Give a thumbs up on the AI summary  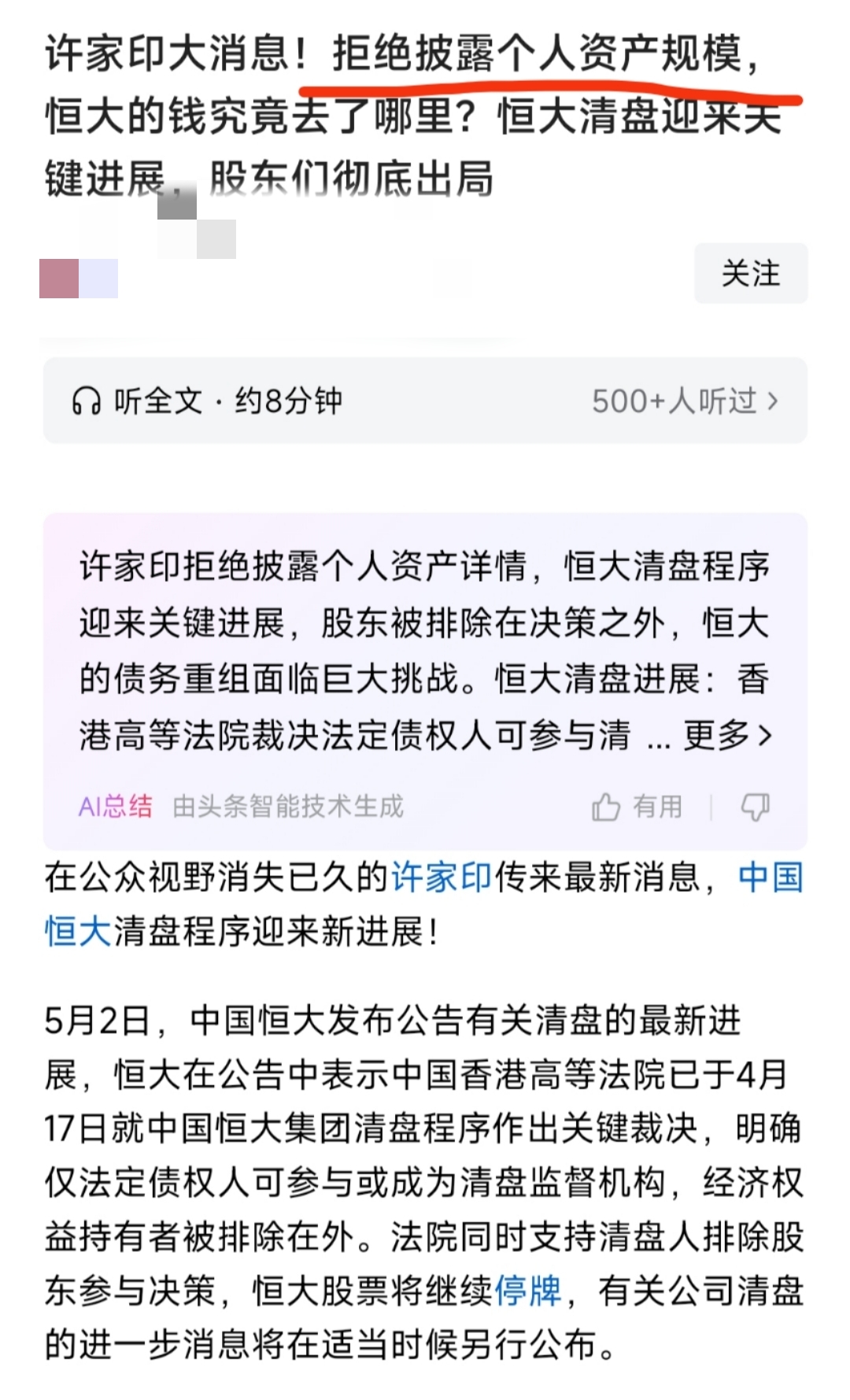(606, 806)
